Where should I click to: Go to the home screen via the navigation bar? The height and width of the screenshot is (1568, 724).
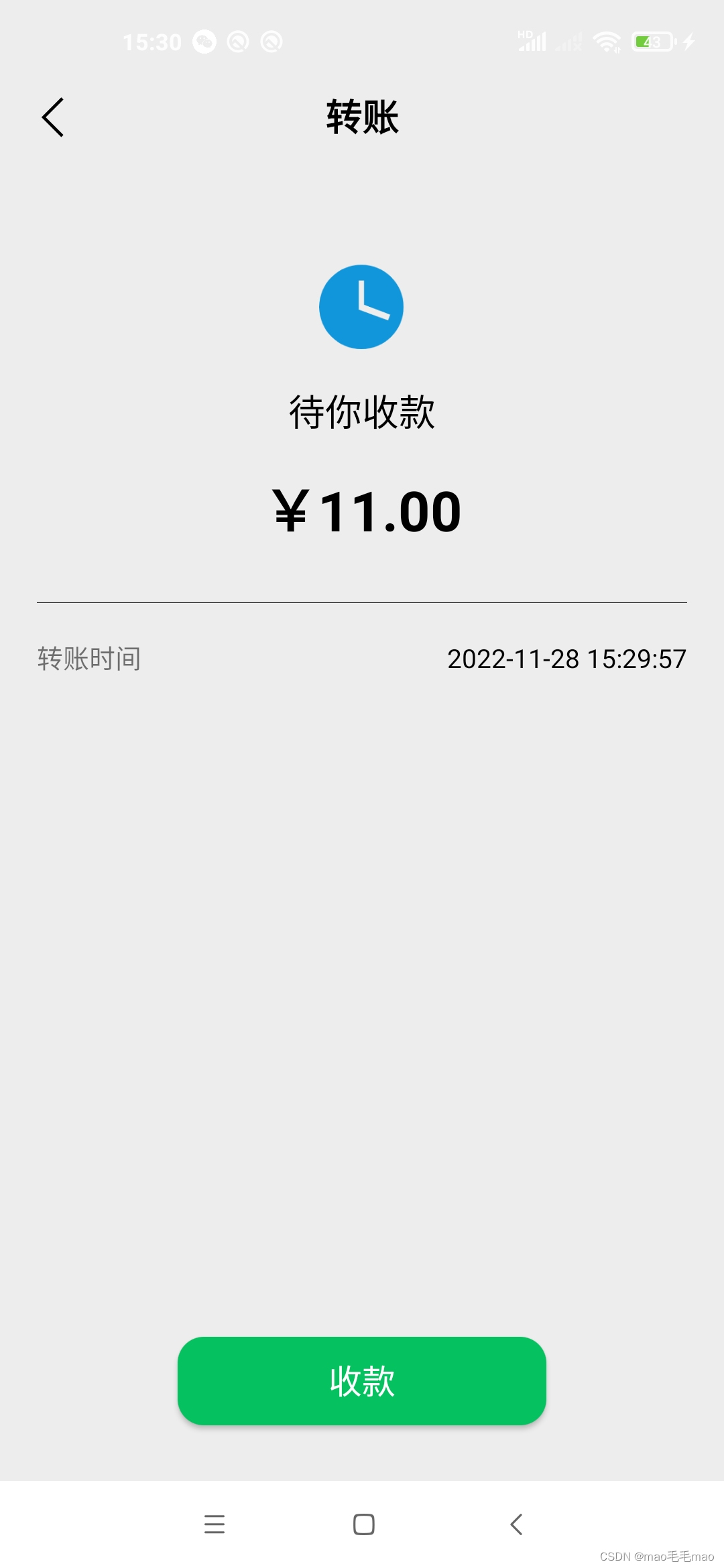point(363,1524)
